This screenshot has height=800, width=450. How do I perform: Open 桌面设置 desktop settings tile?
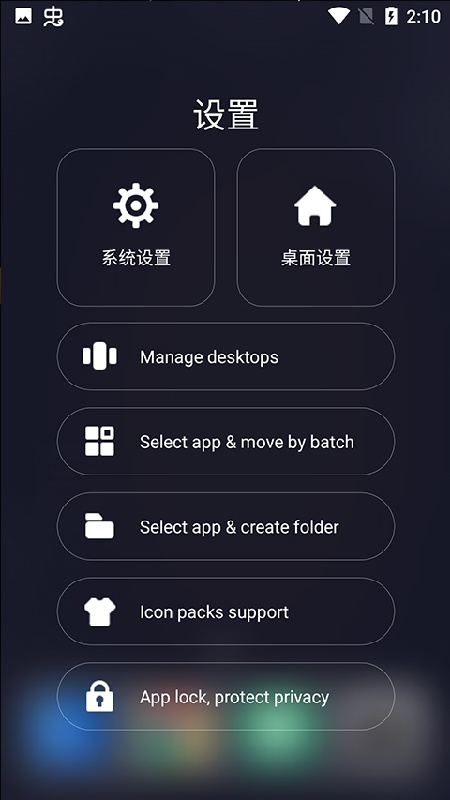click(316, 228)
